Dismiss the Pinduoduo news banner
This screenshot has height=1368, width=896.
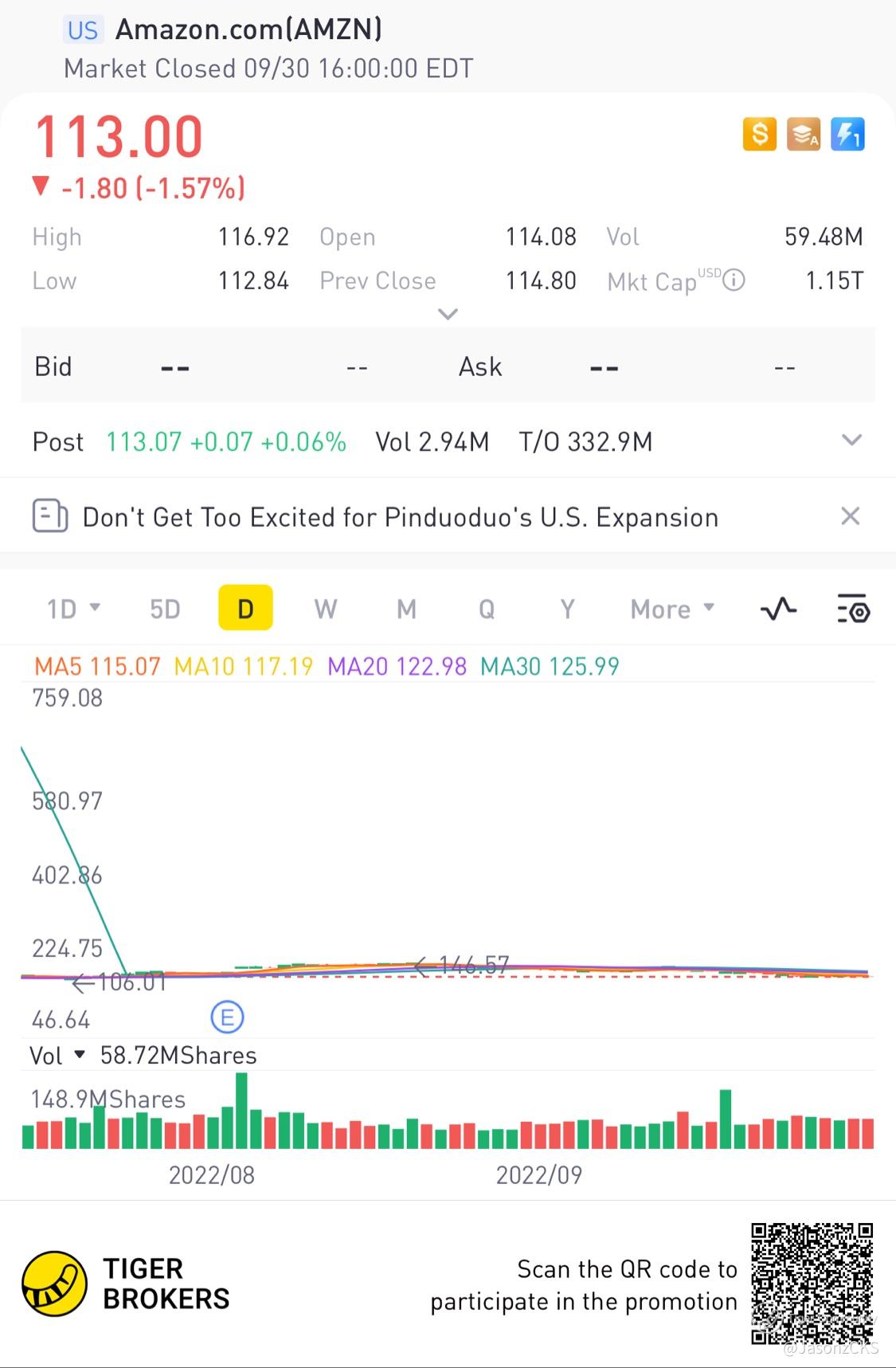(x=850, y=516)
